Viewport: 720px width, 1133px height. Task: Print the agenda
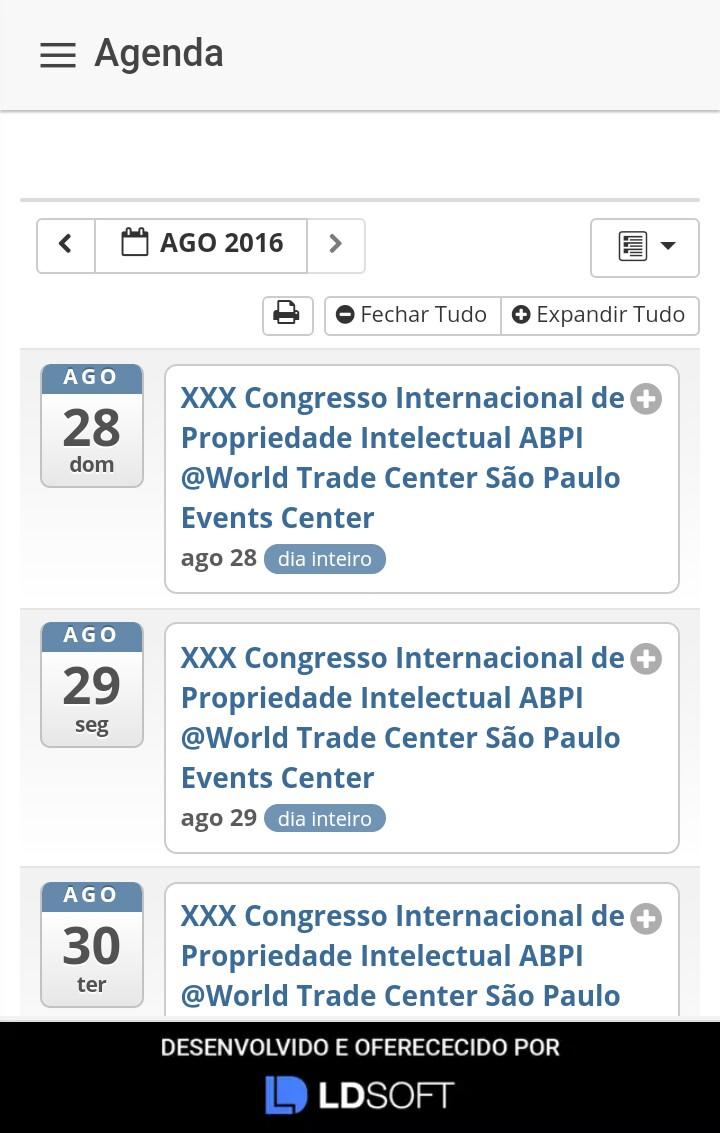[x=287, y=315]
